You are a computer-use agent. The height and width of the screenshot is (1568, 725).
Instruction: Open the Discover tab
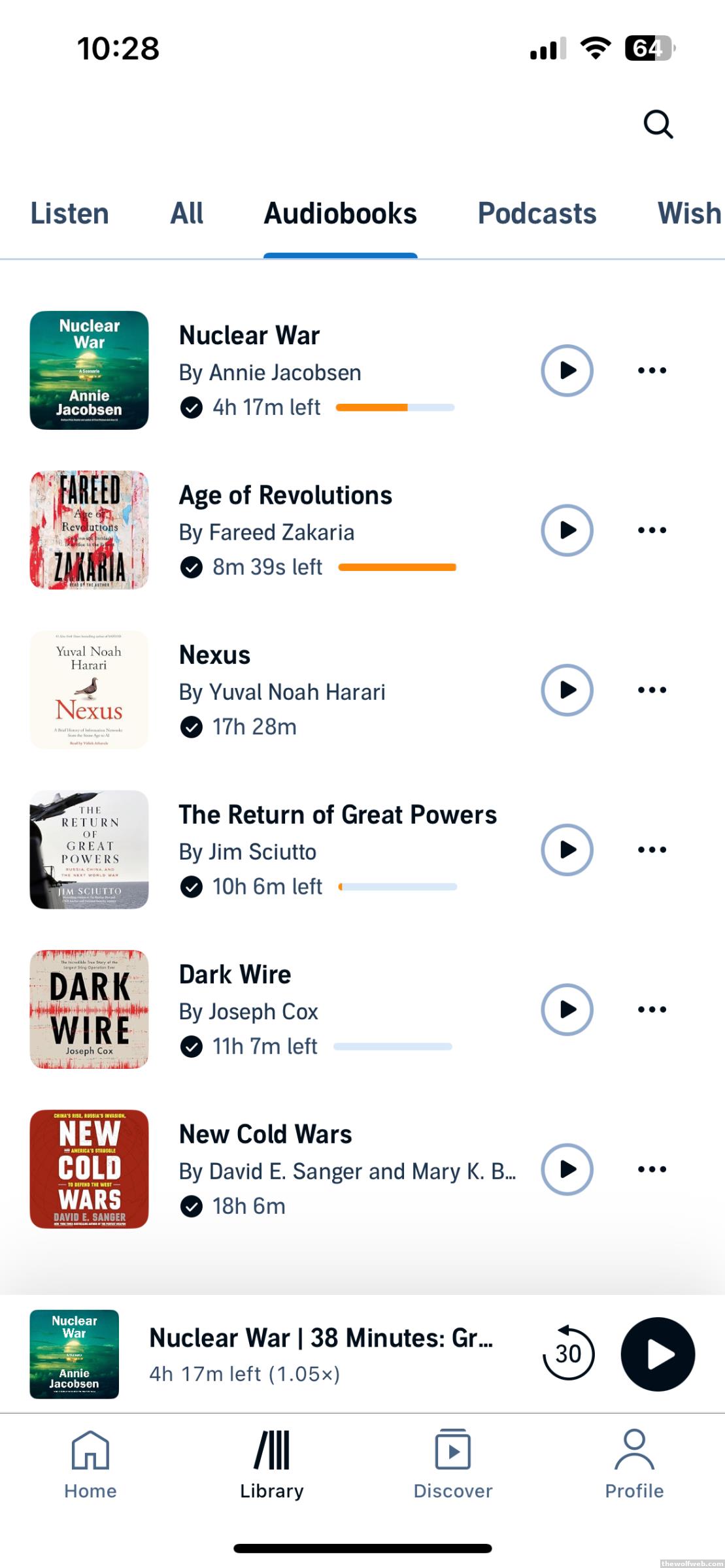(452, 1465)
